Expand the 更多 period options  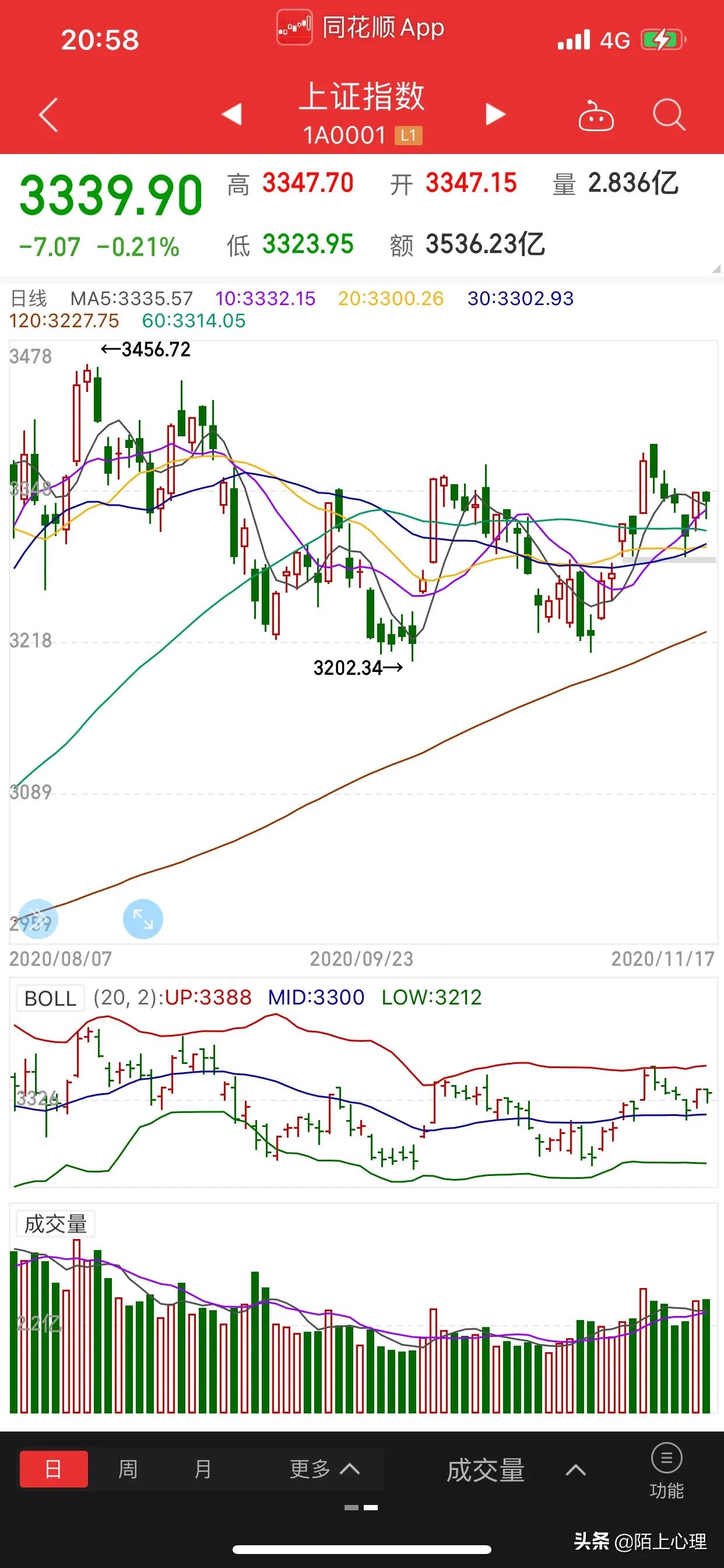click(324, 1469)
